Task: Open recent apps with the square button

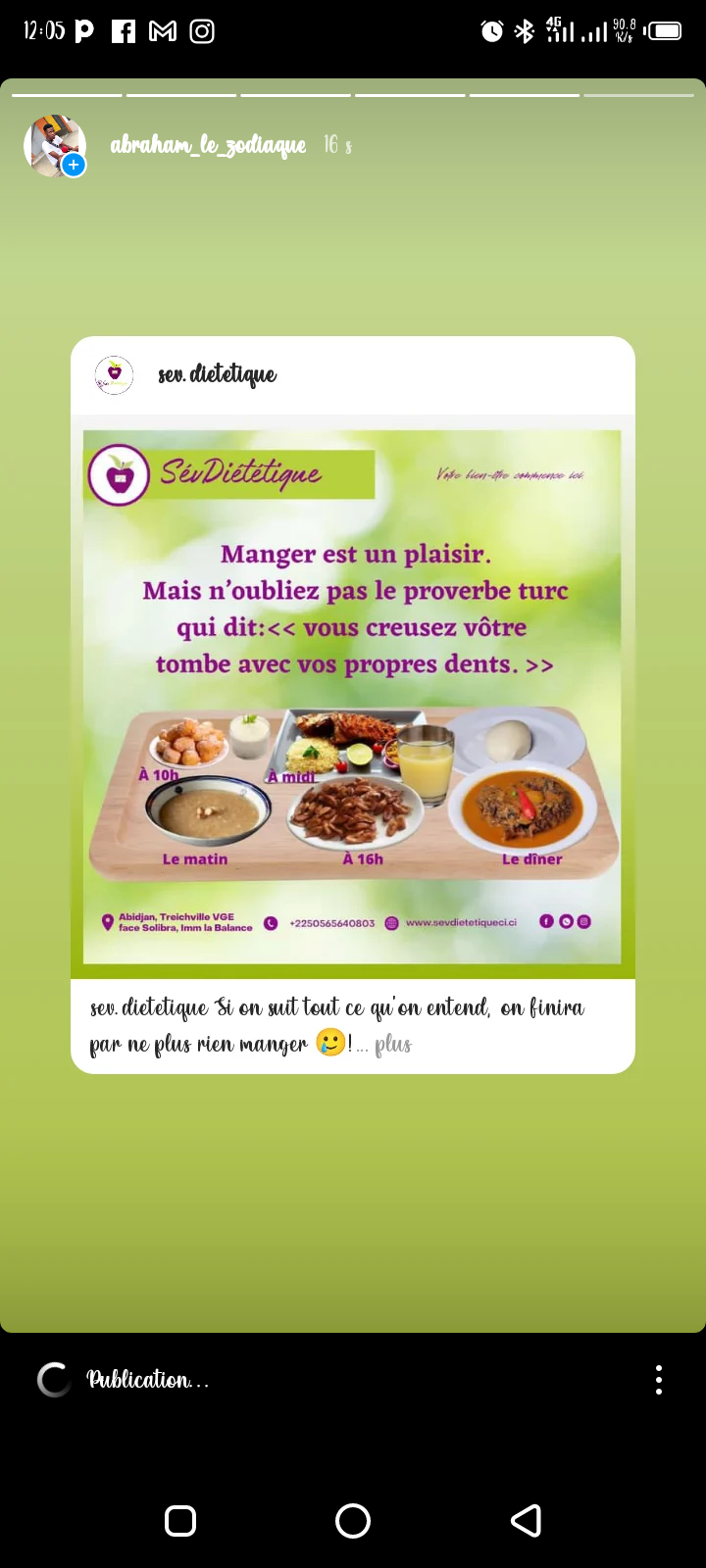Action: [180, 1521]
